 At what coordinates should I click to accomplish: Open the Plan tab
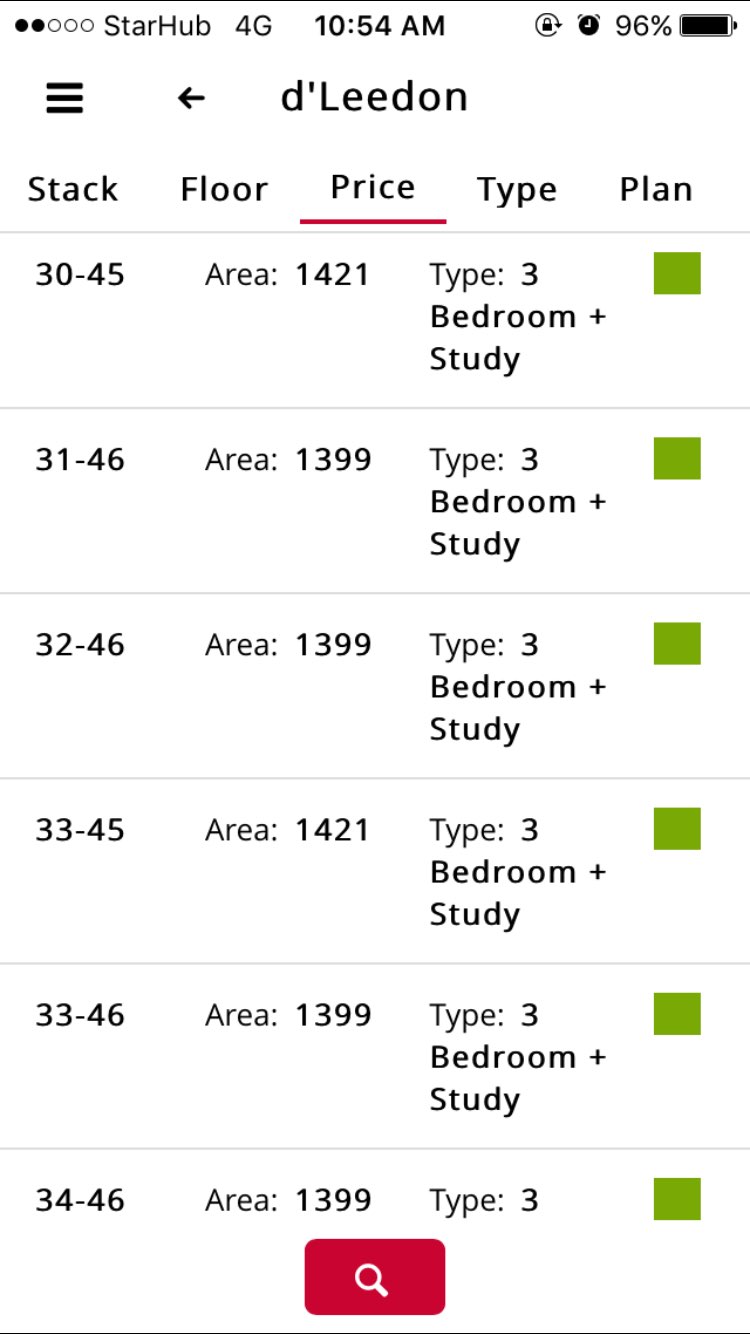[x=656, y=189]
